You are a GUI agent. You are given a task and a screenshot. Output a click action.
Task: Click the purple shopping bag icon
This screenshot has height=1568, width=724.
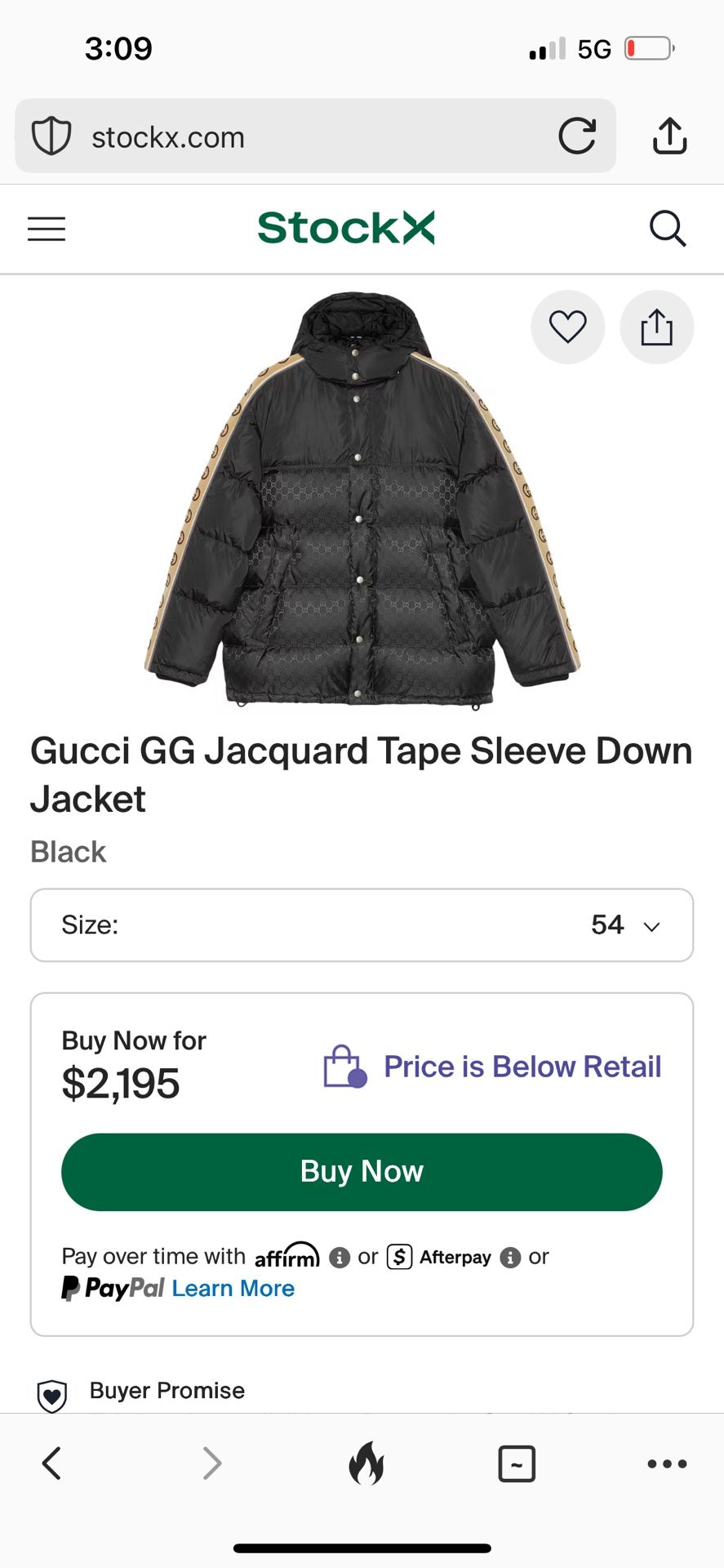point(343,1066)
